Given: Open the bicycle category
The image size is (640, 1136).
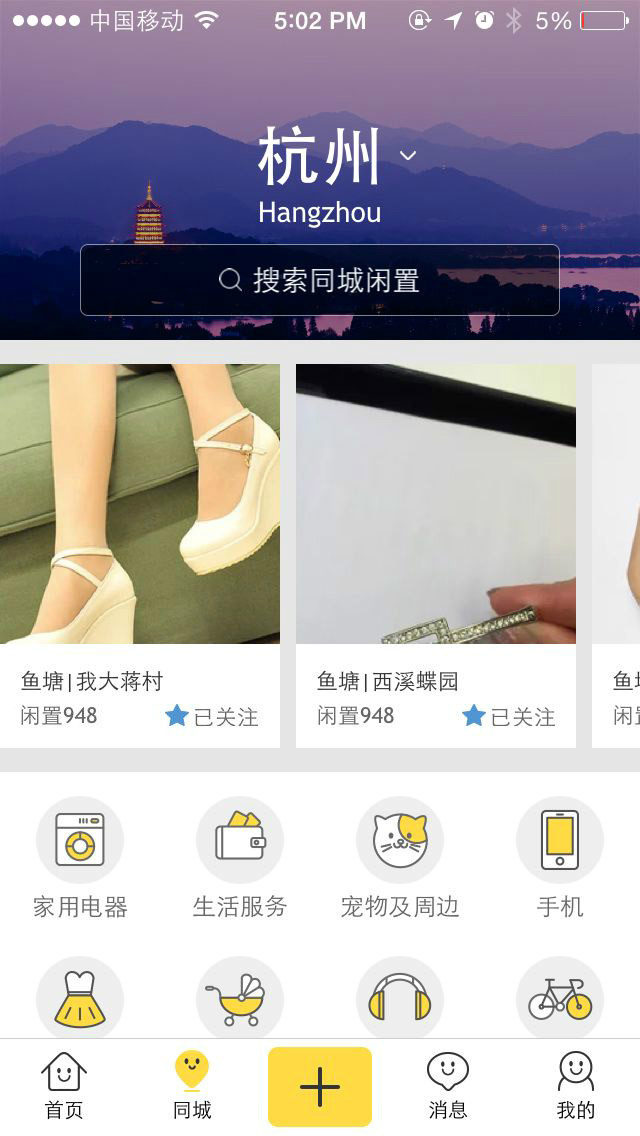Looking at the screenshot, I should [560, 998].
